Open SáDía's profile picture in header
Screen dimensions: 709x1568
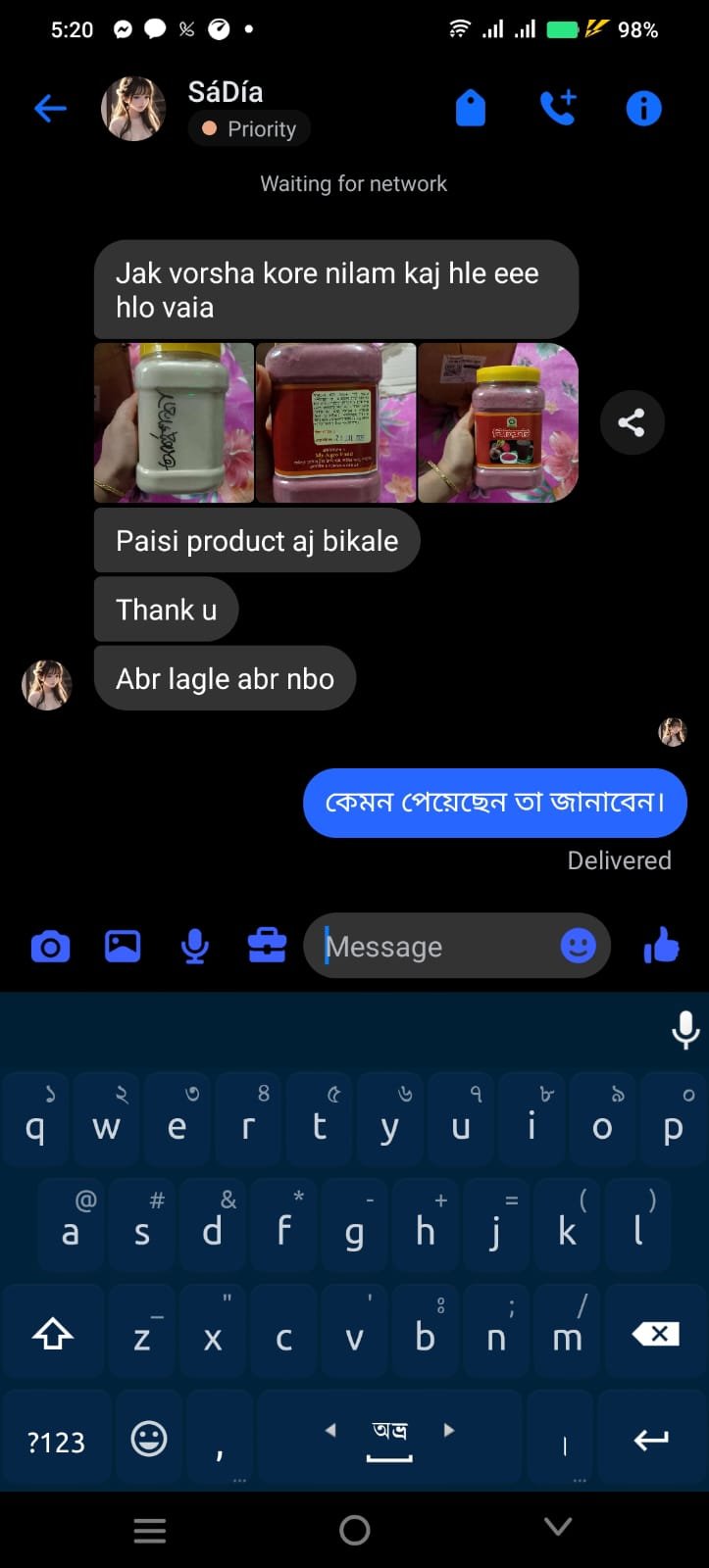coord(133,108)
